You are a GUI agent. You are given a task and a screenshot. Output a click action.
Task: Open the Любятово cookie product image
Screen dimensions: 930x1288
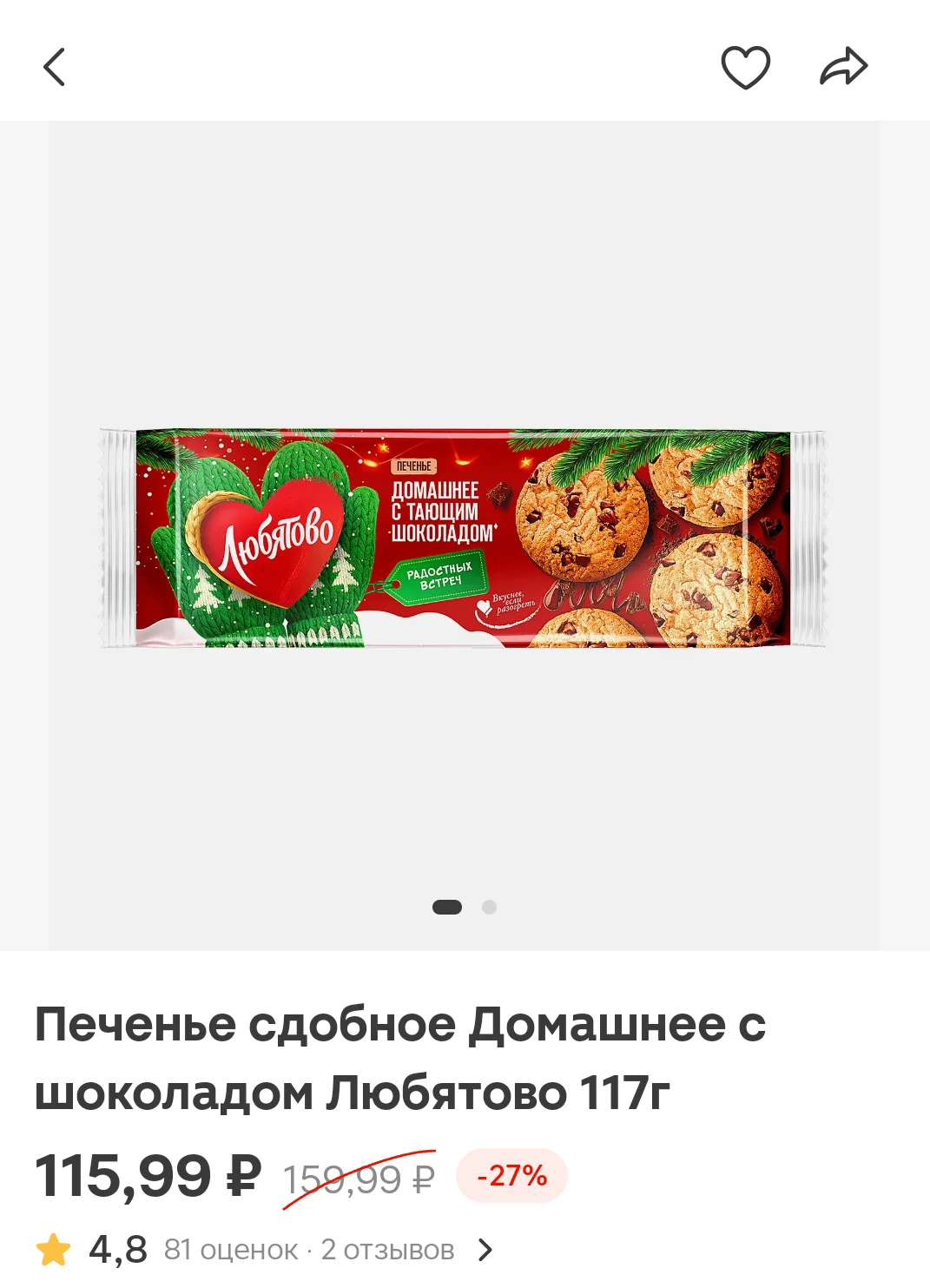coord(464,538)
